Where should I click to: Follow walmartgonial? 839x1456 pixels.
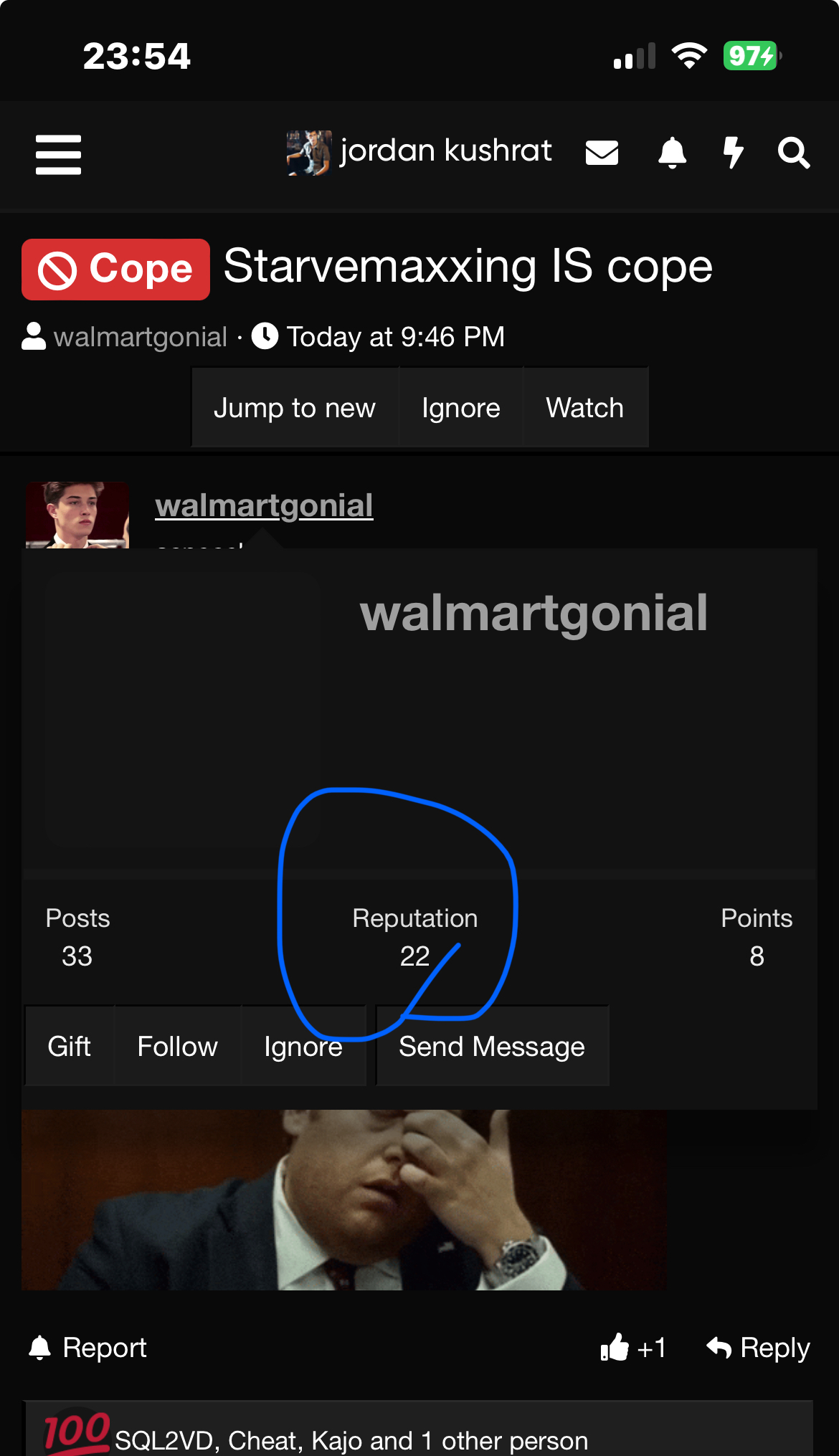pyautogui.click(x=177, y=1047)
